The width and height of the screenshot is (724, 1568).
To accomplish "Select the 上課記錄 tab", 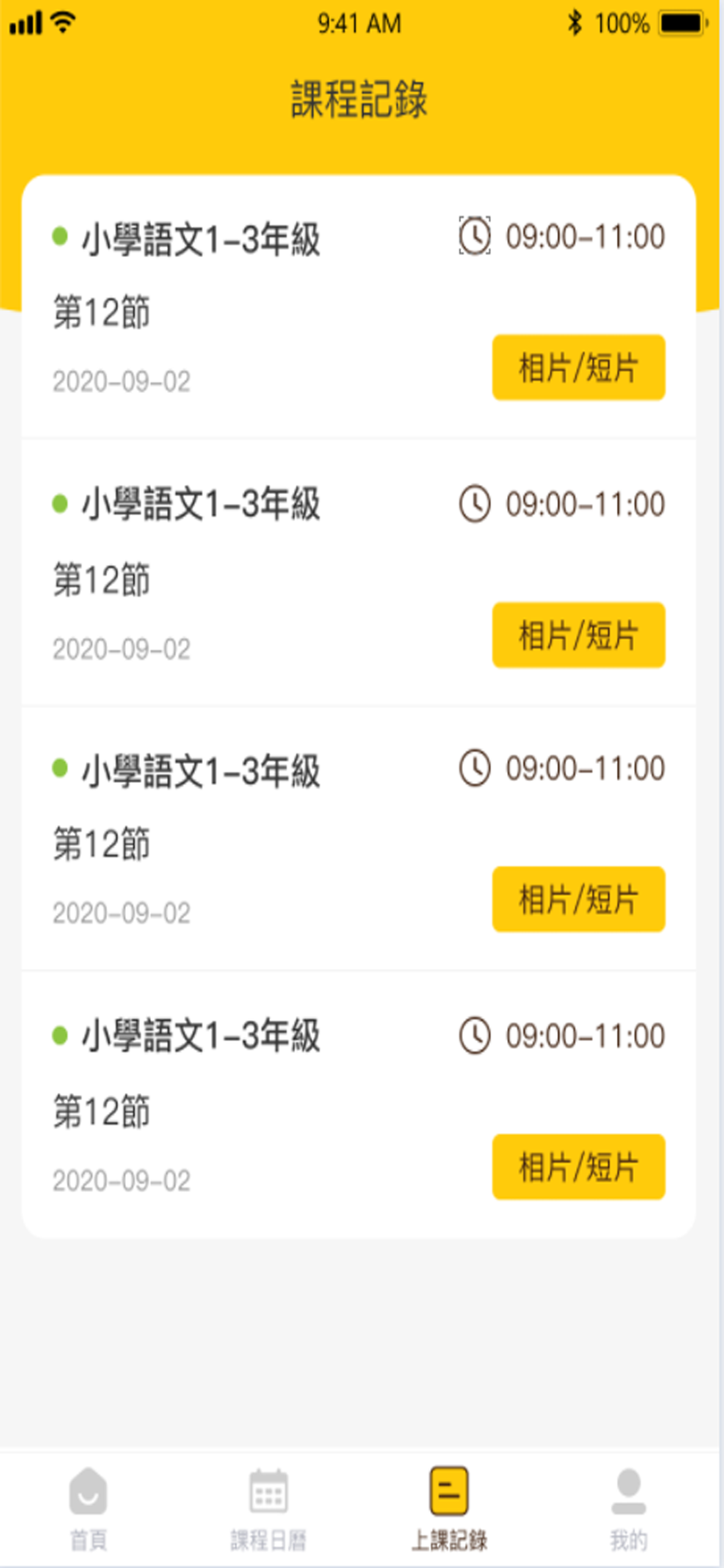I will point(449,1508).
